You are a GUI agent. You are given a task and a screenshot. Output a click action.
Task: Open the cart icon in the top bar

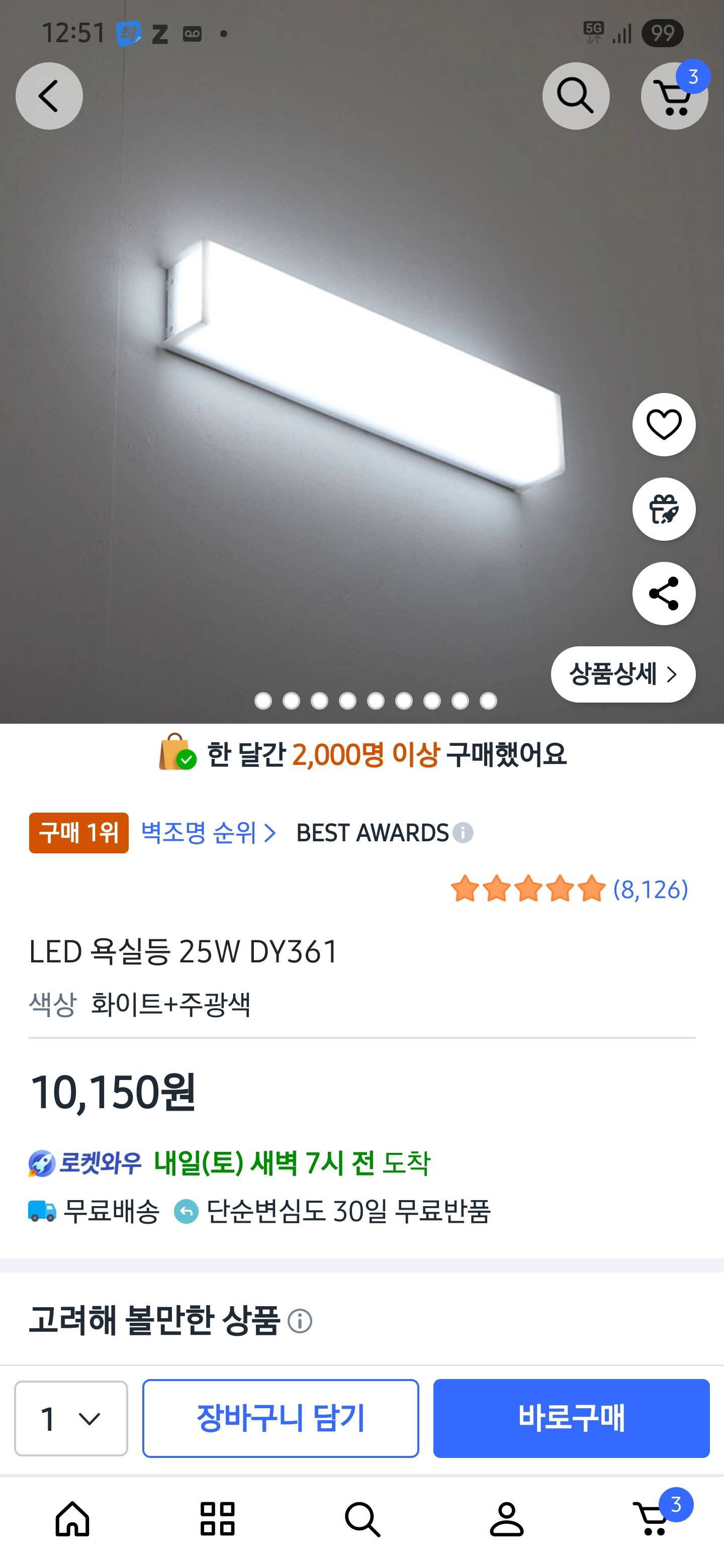point(674,95)
